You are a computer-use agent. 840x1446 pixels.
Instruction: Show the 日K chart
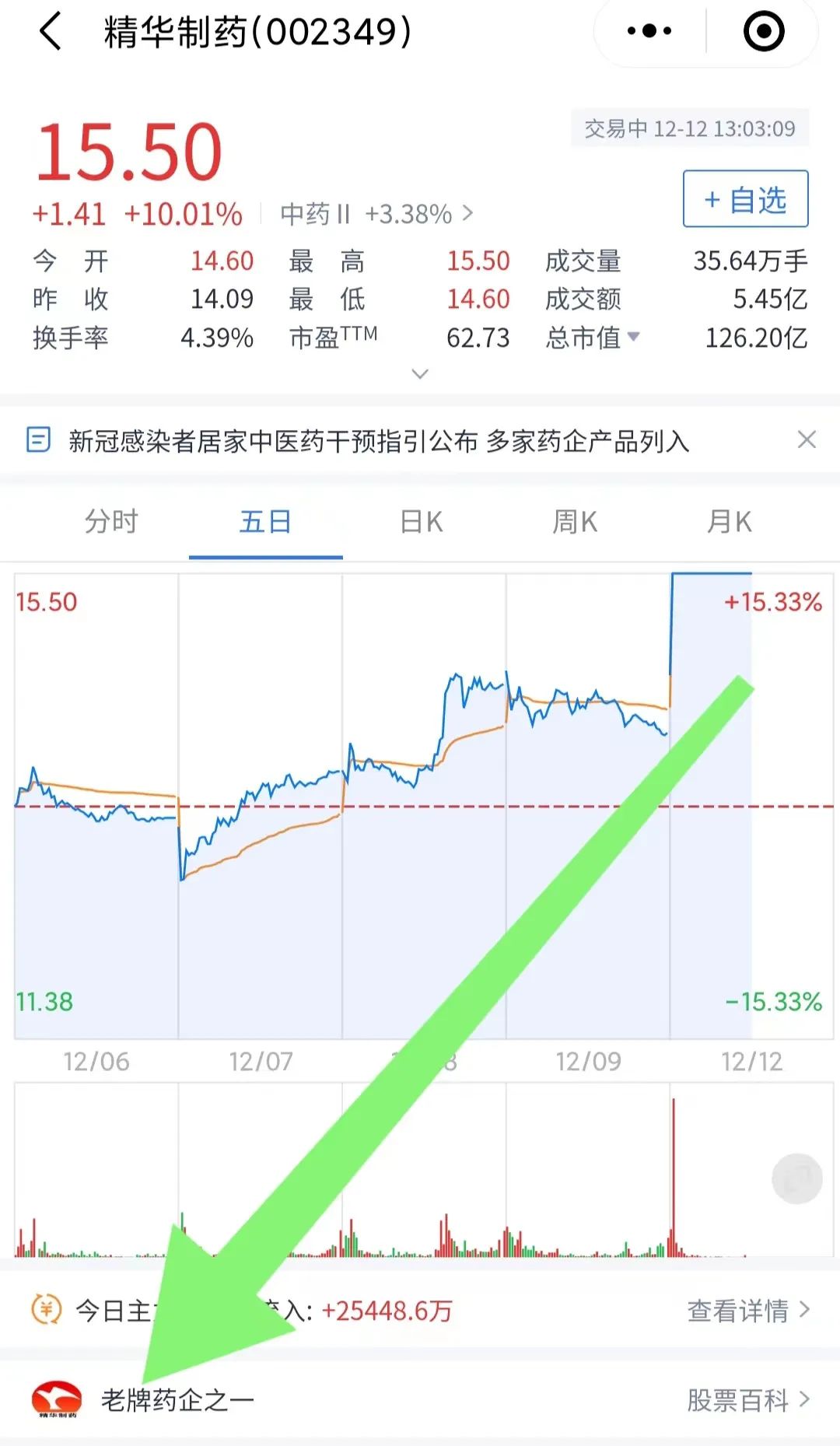[421, 522]
